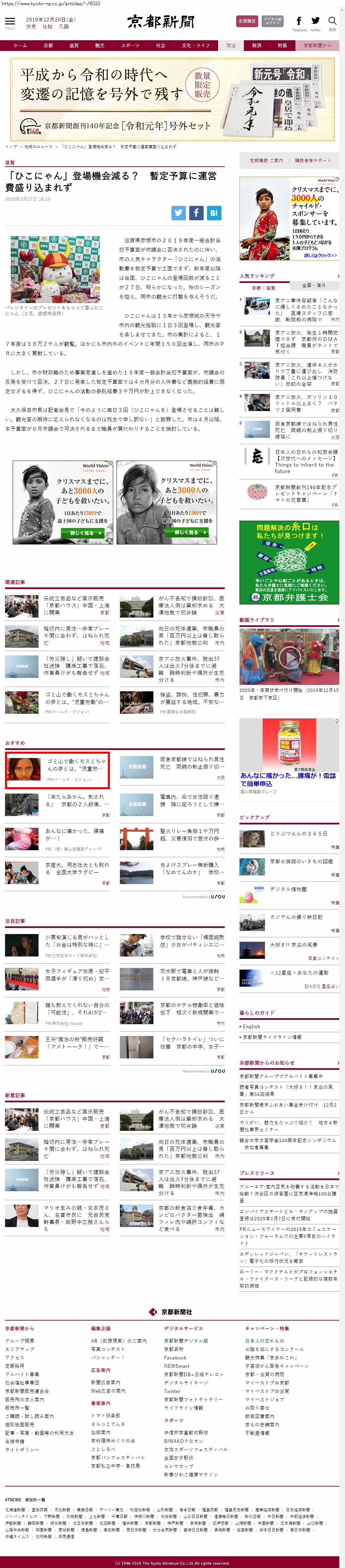Tap the 定期購読 subscription button
The width and height of the screenshot is (345, 1568).
click(x=247, y=21)
